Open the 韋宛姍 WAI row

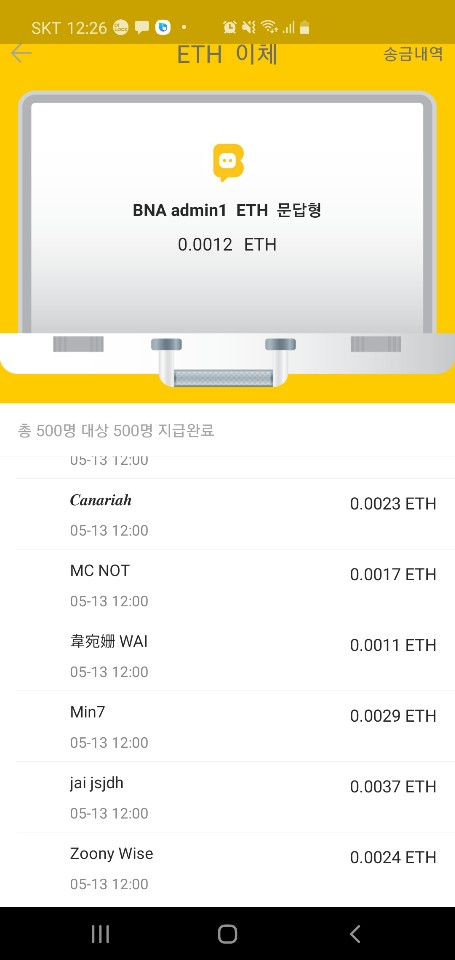[x=235, y=656]
